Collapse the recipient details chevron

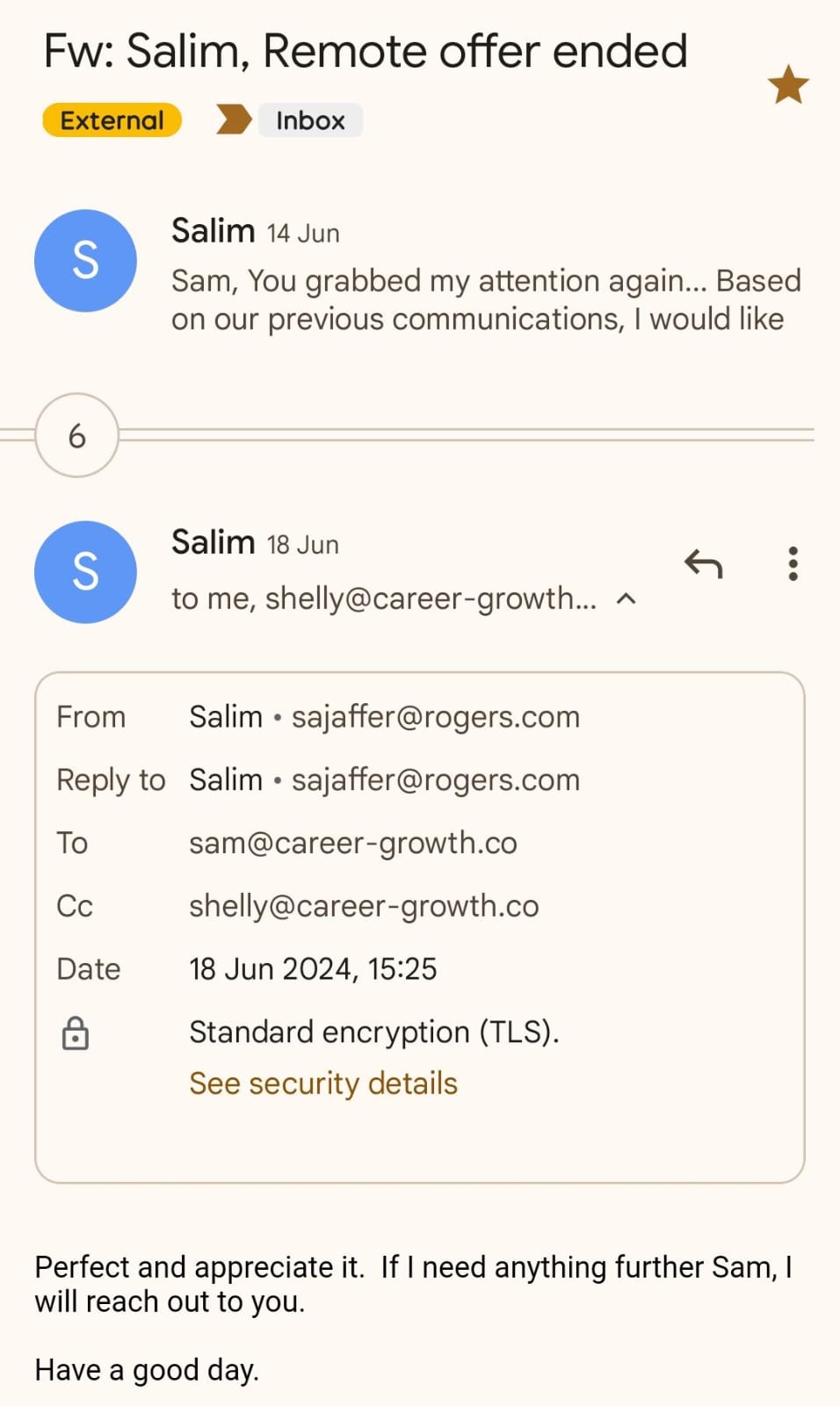click(626, 599)
